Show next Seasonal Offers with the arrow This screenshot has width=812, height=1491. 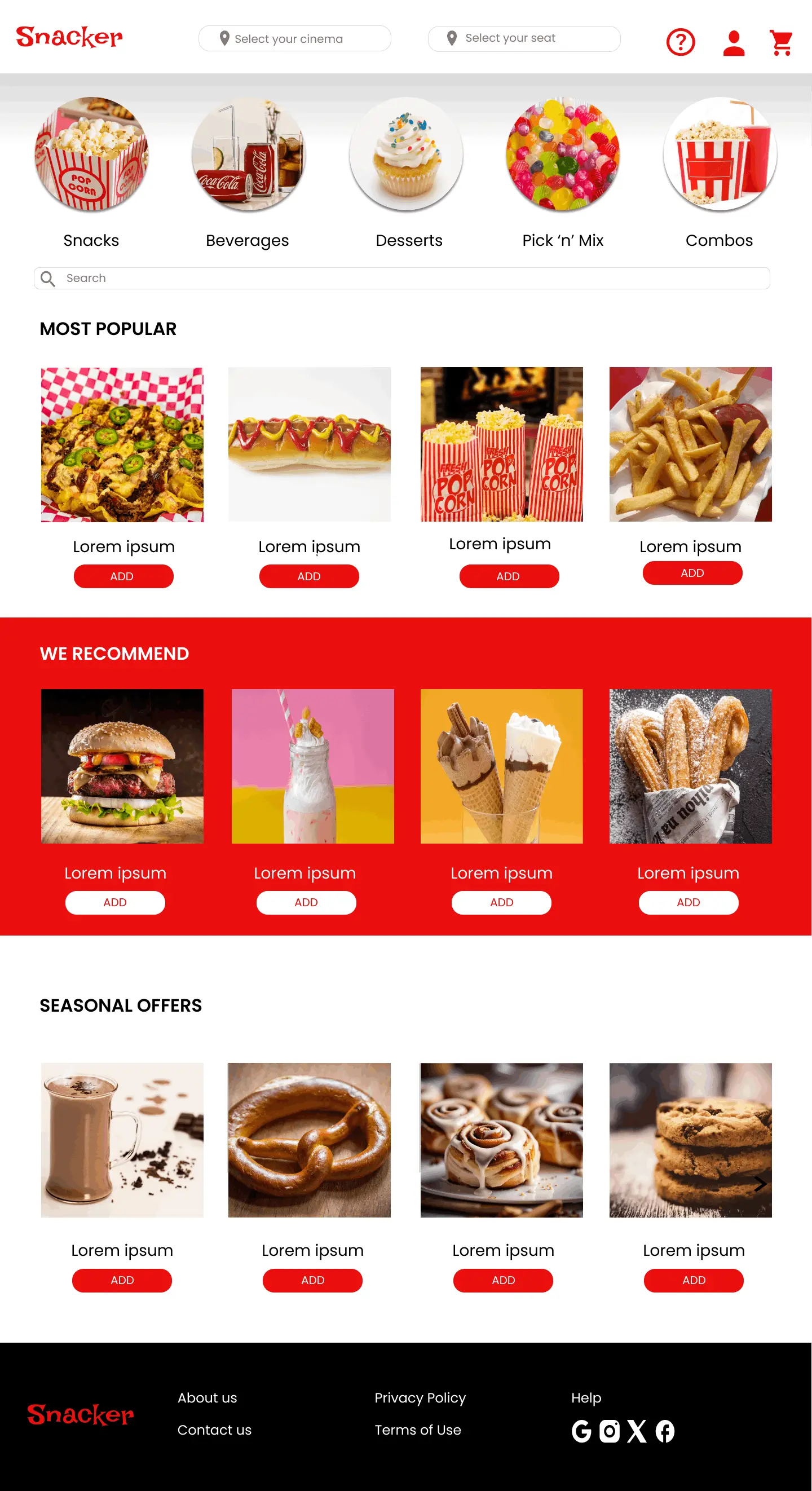pos(761,1185)
